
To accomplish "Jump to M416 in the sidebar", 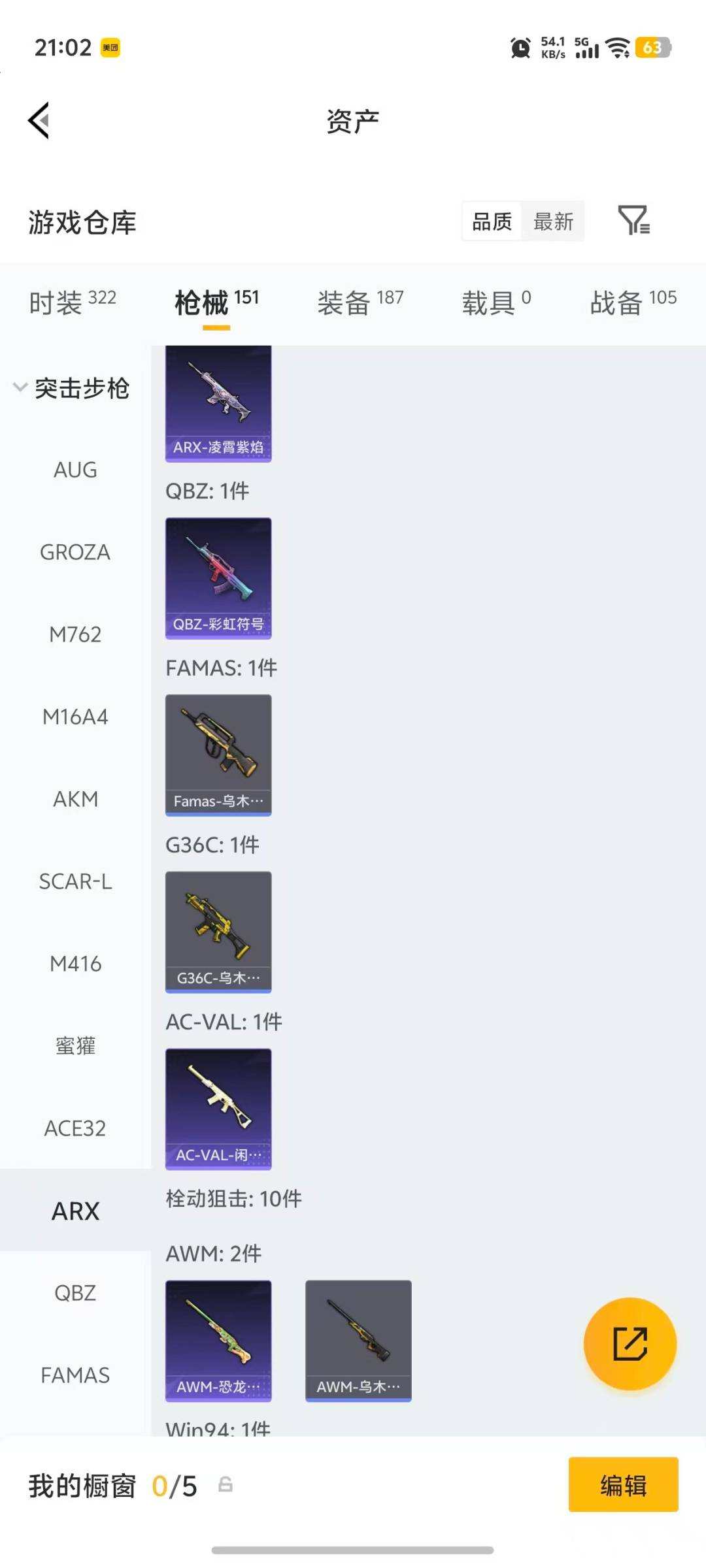I will pos(75,964).
